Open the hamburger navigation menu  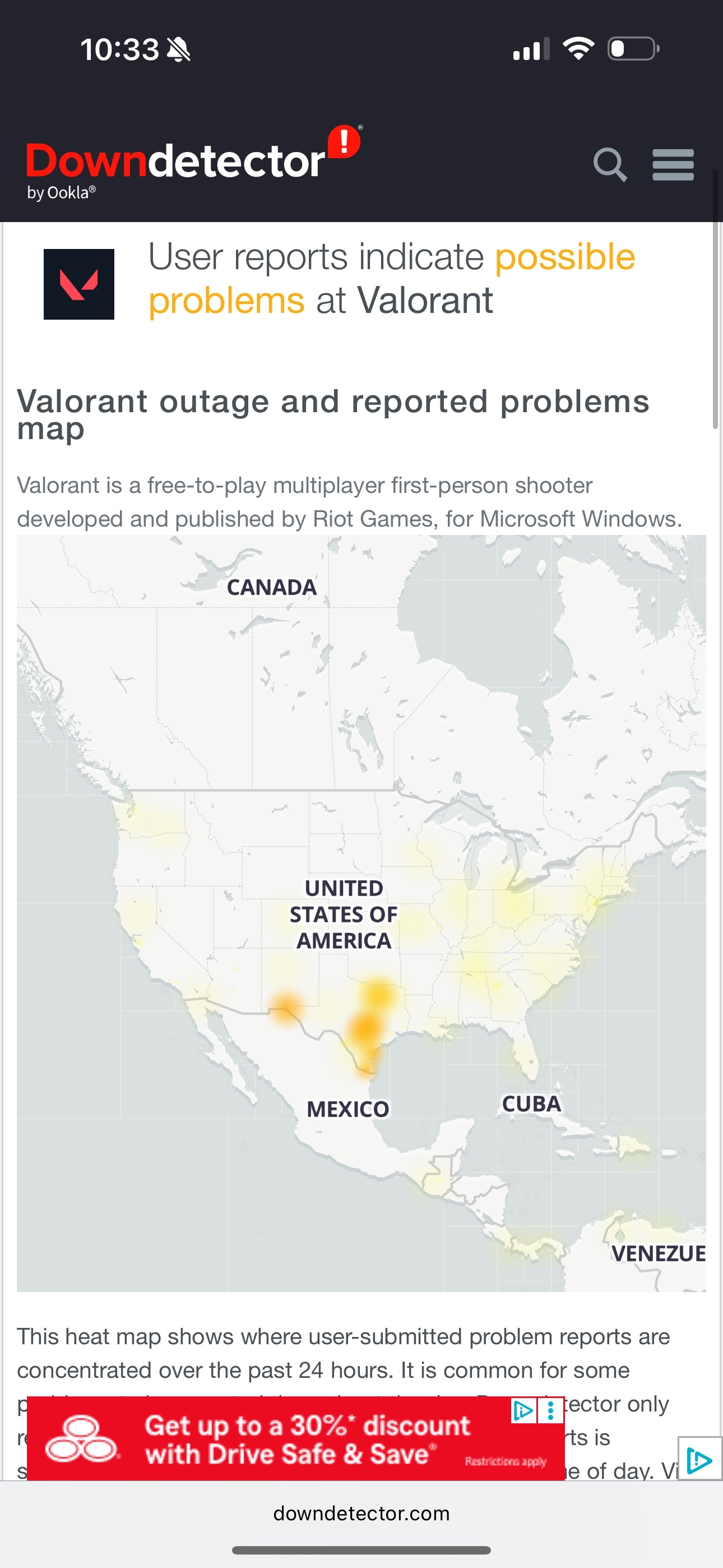[673, 164]
